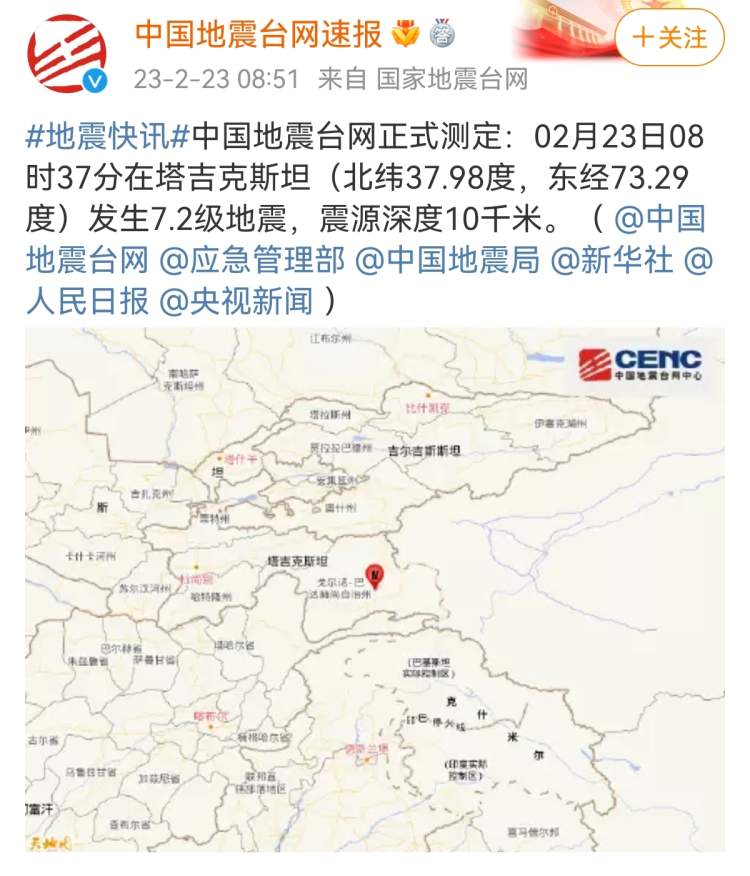Enlarge the earthquake map image
750x876 pixels.
click(375, 590)
